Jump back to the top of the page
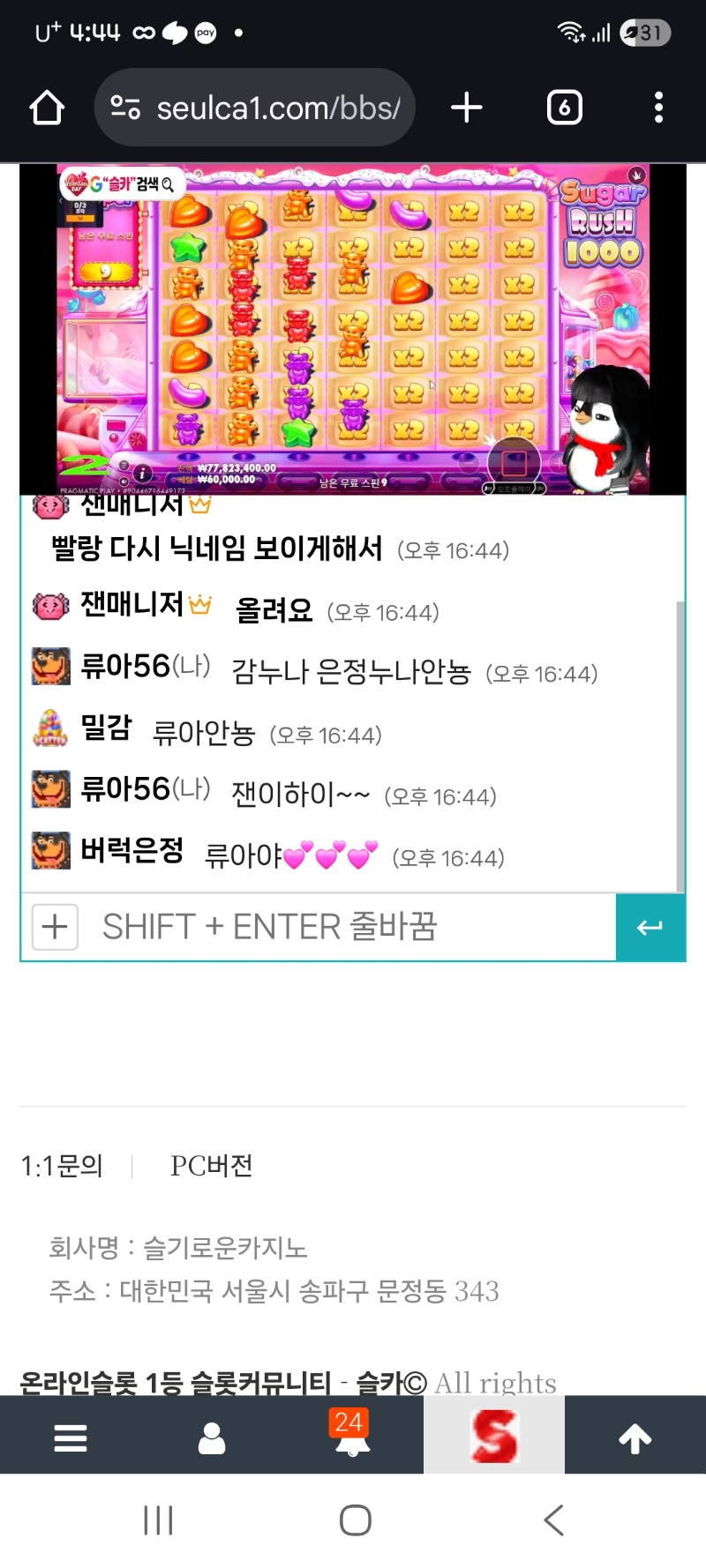706x1568 pixels. click(635, 1437)
